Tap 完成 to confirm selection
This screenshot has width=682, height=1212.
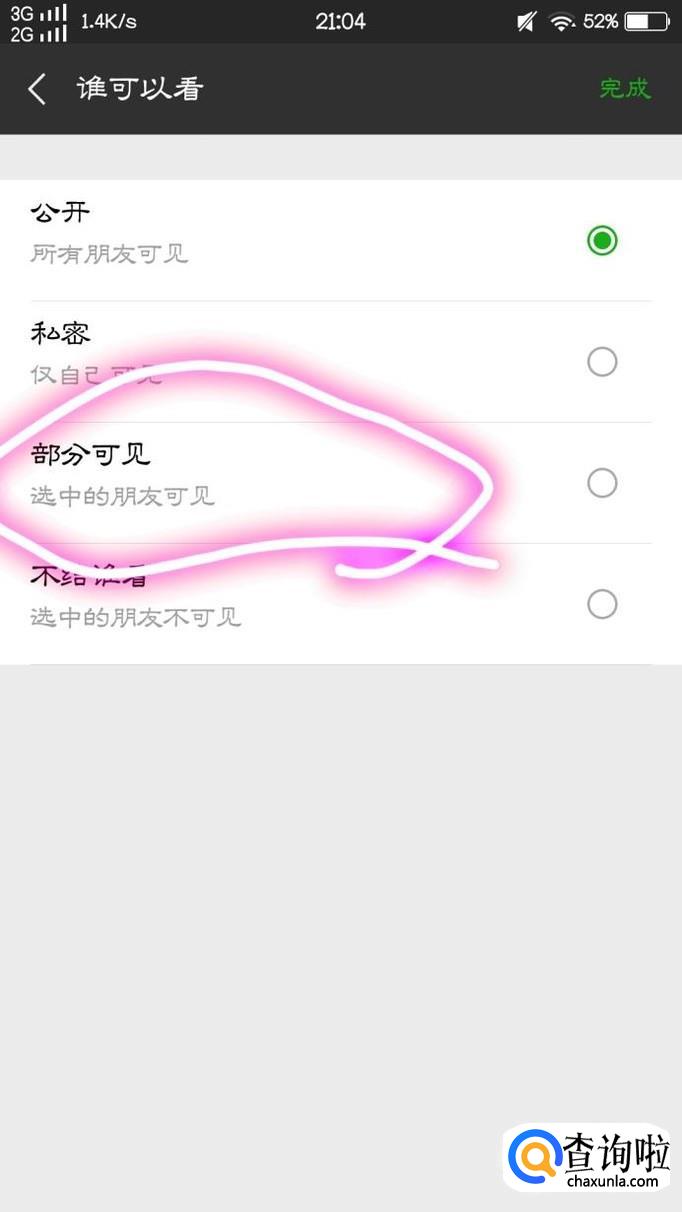click(625, 89)
